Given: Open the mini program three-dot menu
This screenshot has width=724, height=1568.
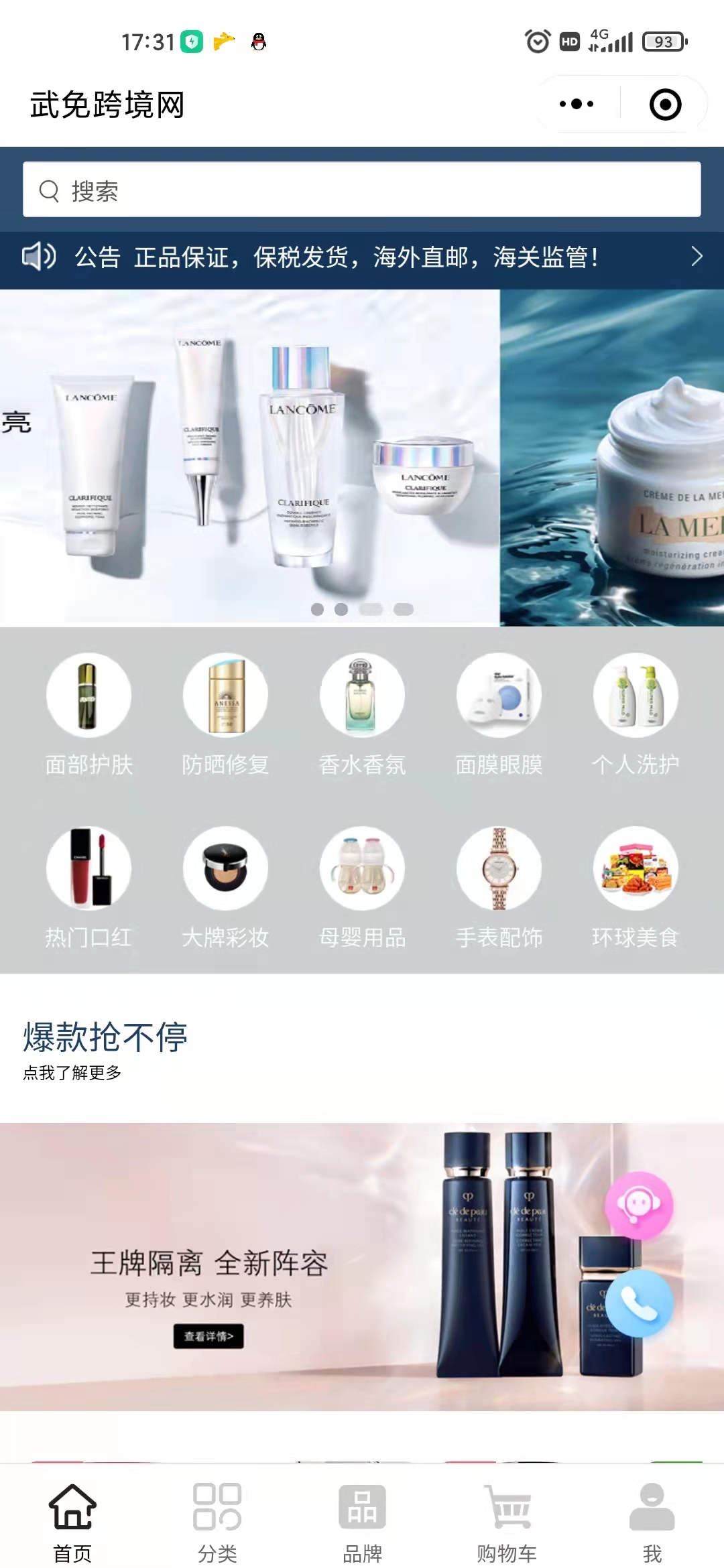Looking at the screenshot, I should point(577,105).
